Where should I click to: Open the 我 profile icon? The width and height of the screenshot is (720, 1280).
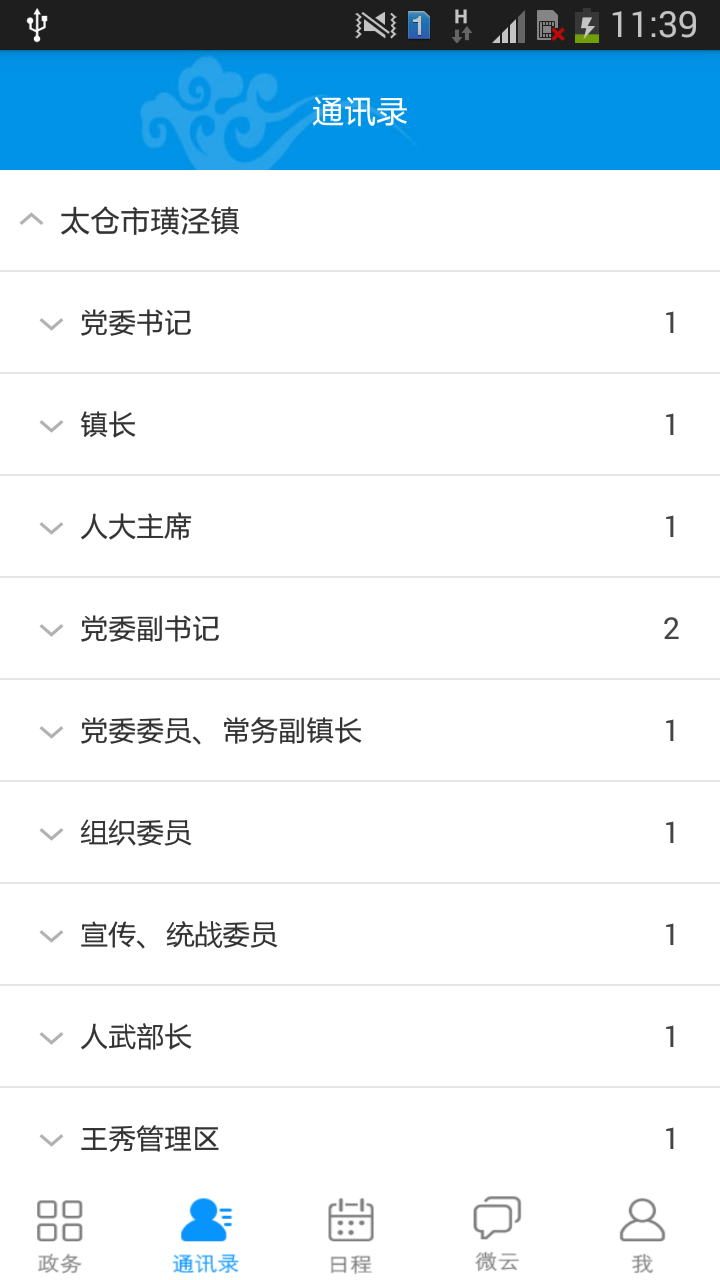642,1220
